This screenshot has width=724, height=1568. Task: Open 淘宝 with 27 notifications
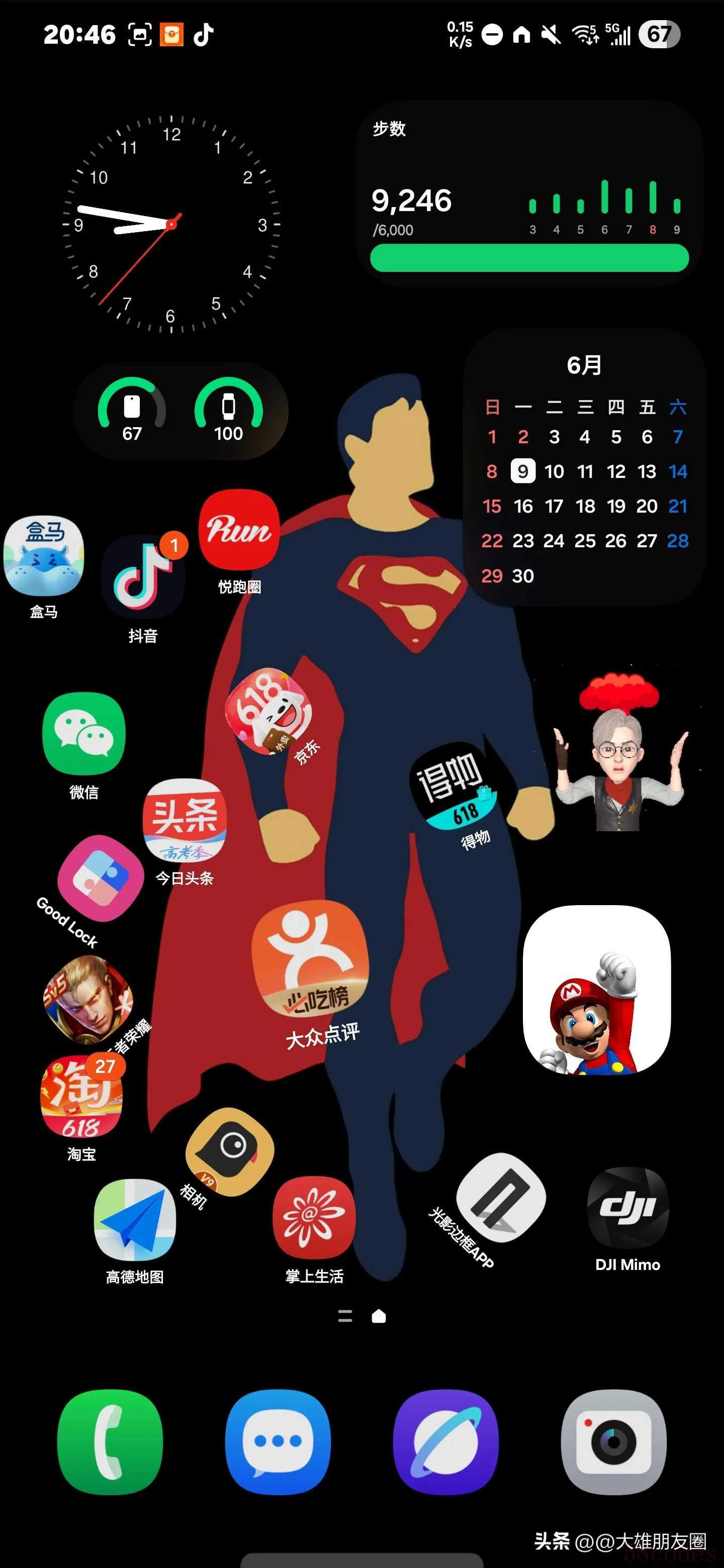point(81,1098)
